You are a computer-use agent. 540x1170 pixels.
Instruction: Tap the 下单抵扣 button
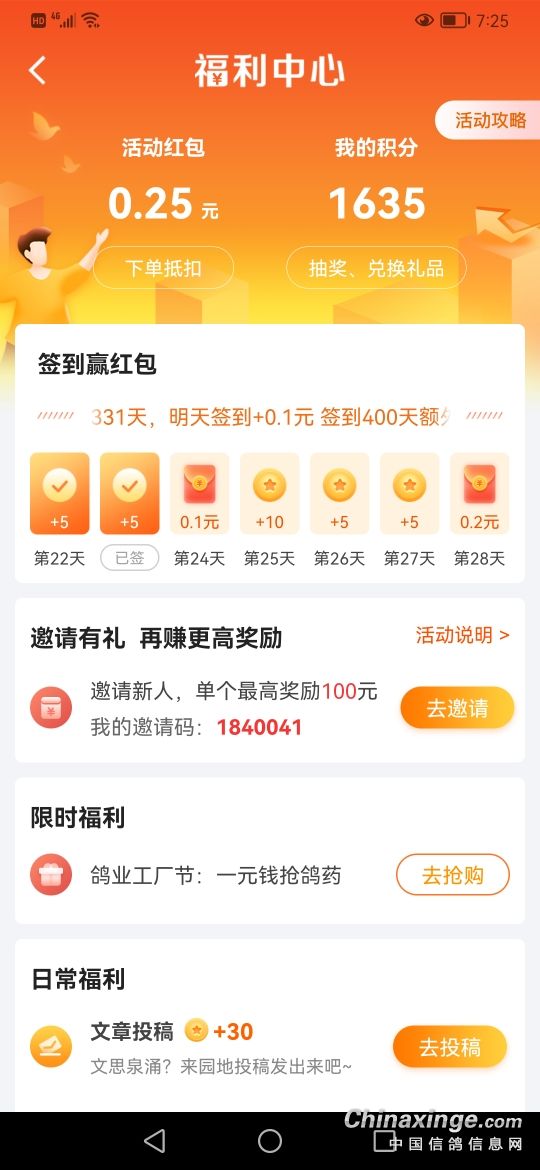(x=163, y=268)
